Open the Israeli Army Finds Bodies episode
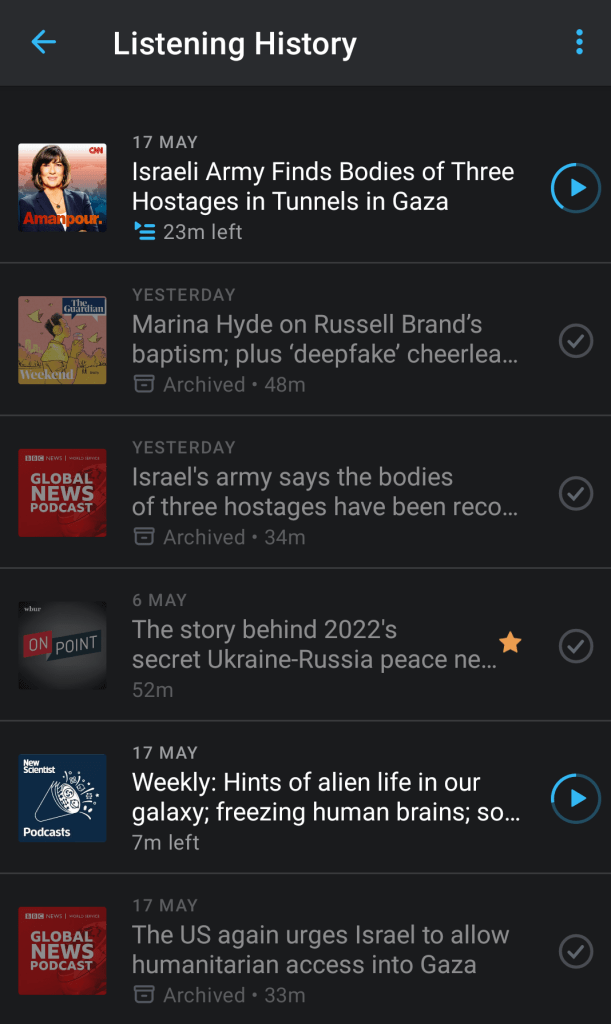This screenshot has width=611, height=1024. click(322, 187)
